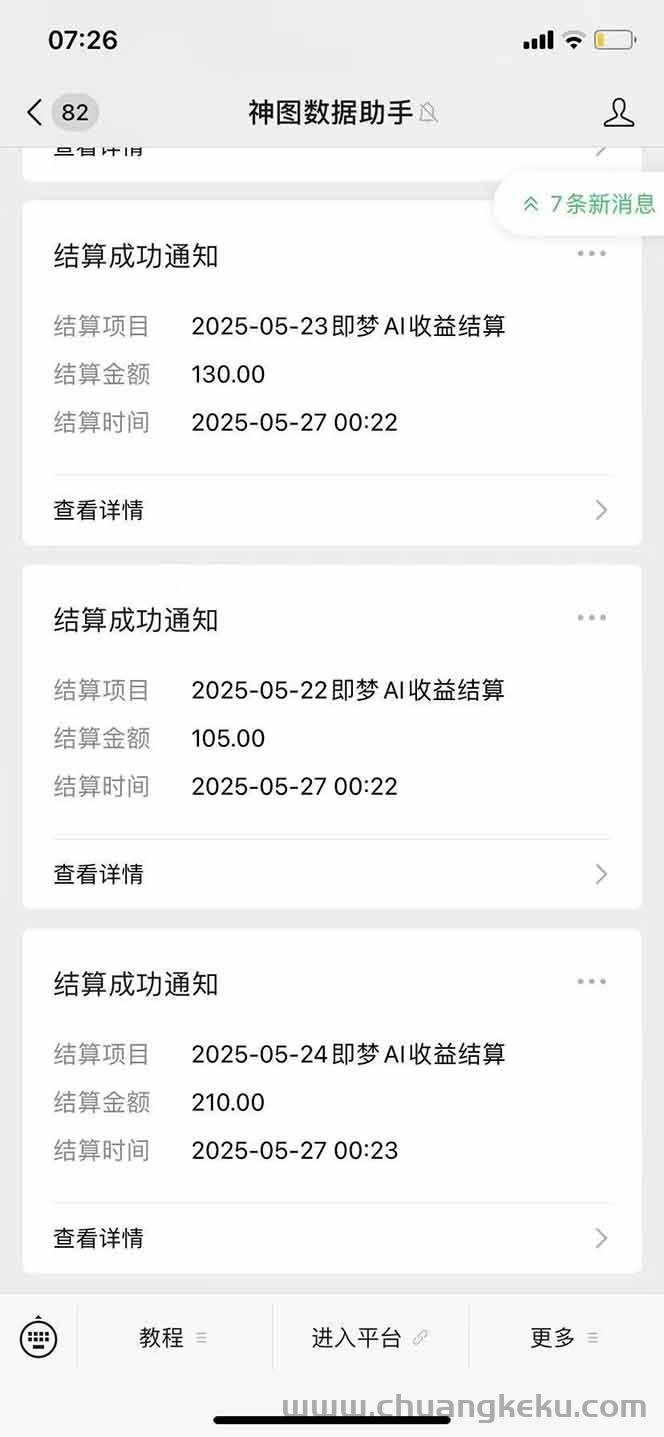View details of the 2025-05-23 settlement
Image resolution: width=664 pixels, height=1437 pixels.
[330, 510]
